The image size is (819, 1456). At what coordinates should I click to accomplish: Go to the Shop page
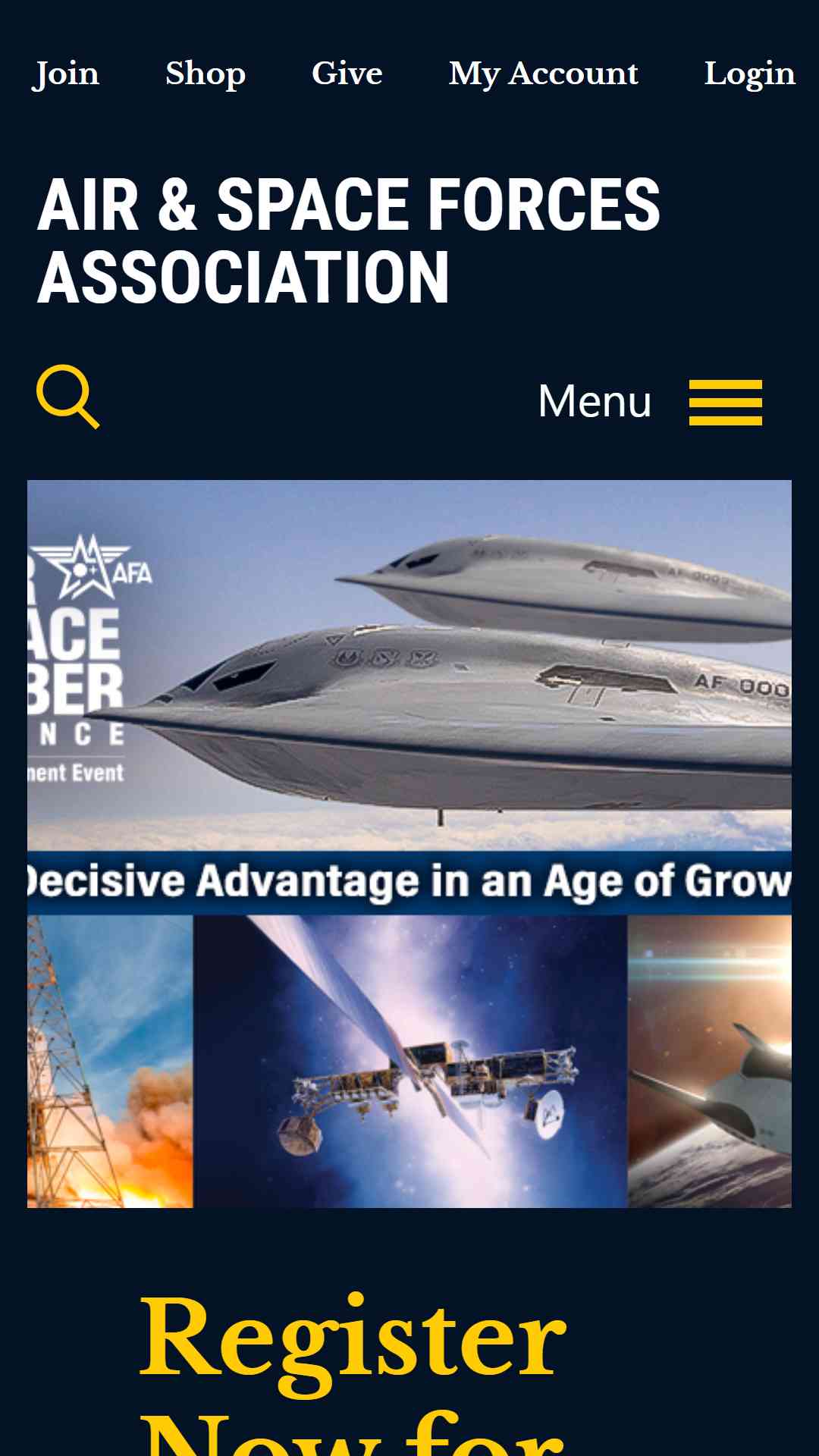pos(206,74)
